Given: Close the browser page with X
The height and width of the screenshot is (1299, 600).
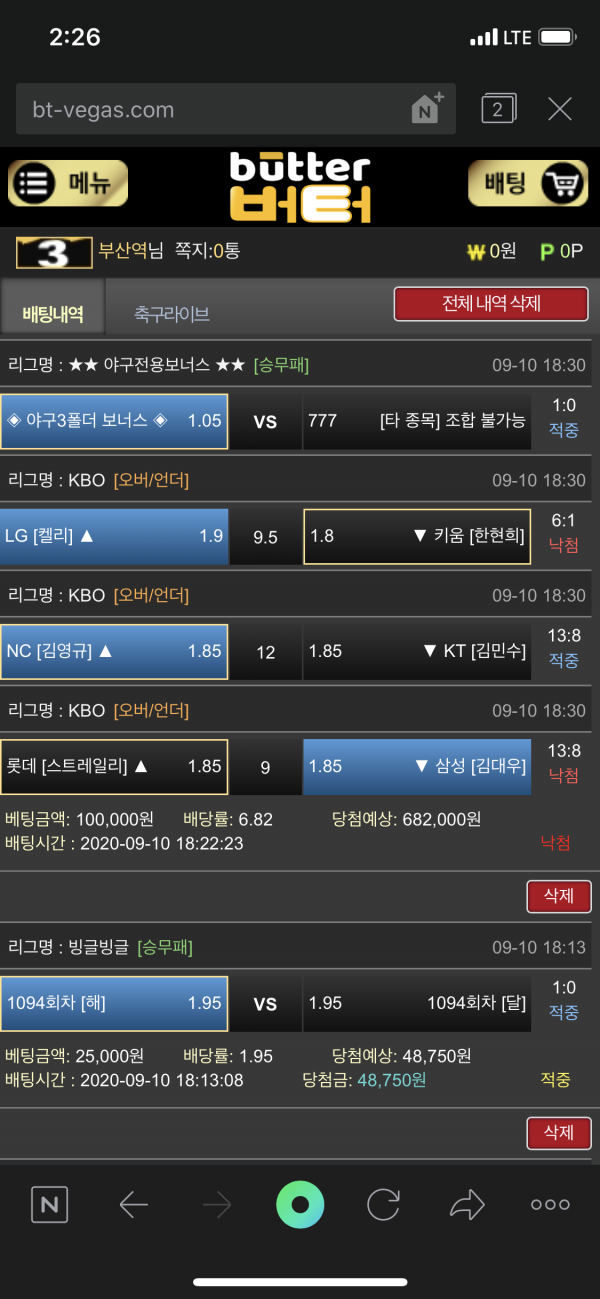Looking at the screenshot, I should pos(560,109).
